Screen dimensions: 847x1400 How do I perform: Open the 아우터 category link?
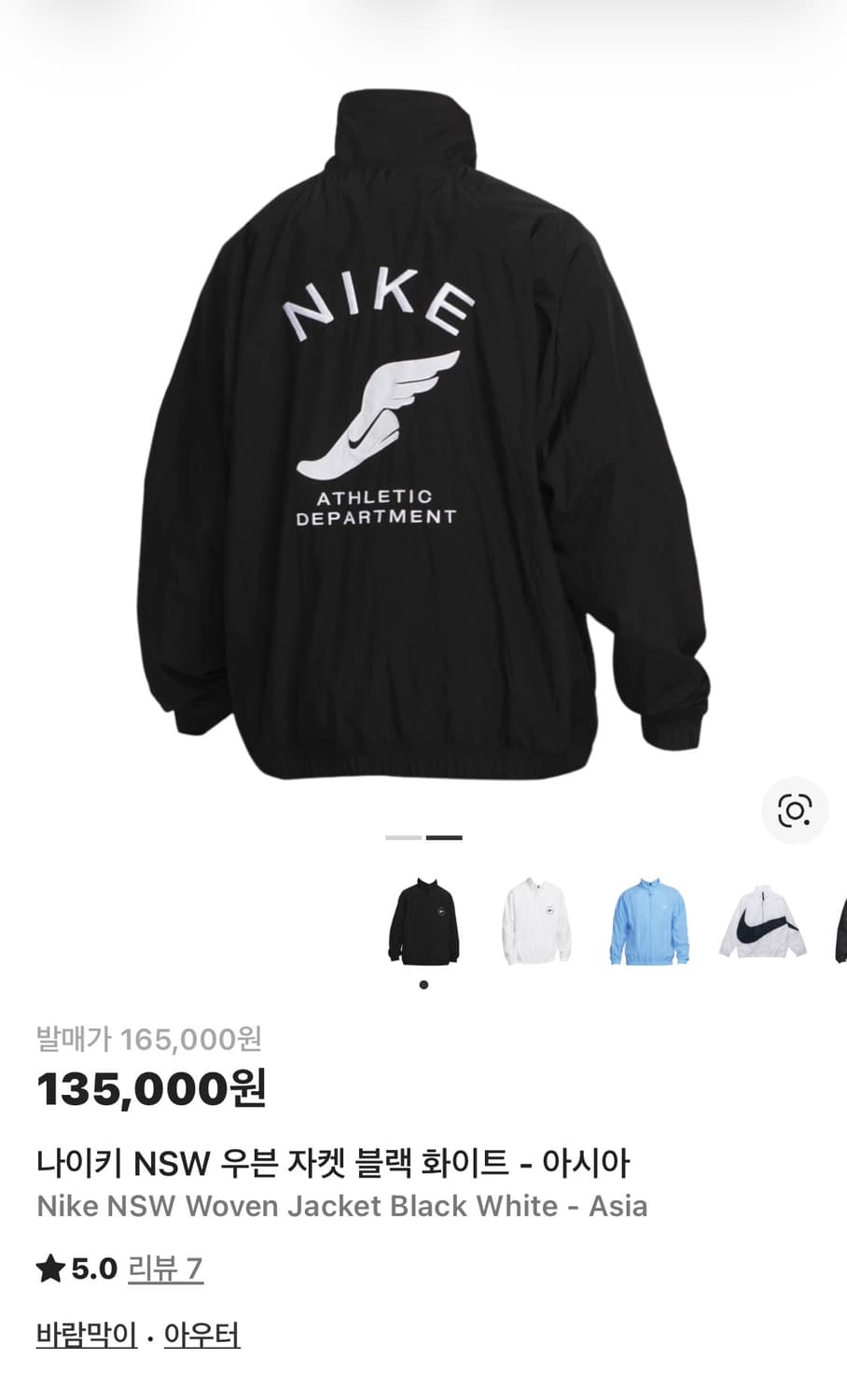point(201,1337)
